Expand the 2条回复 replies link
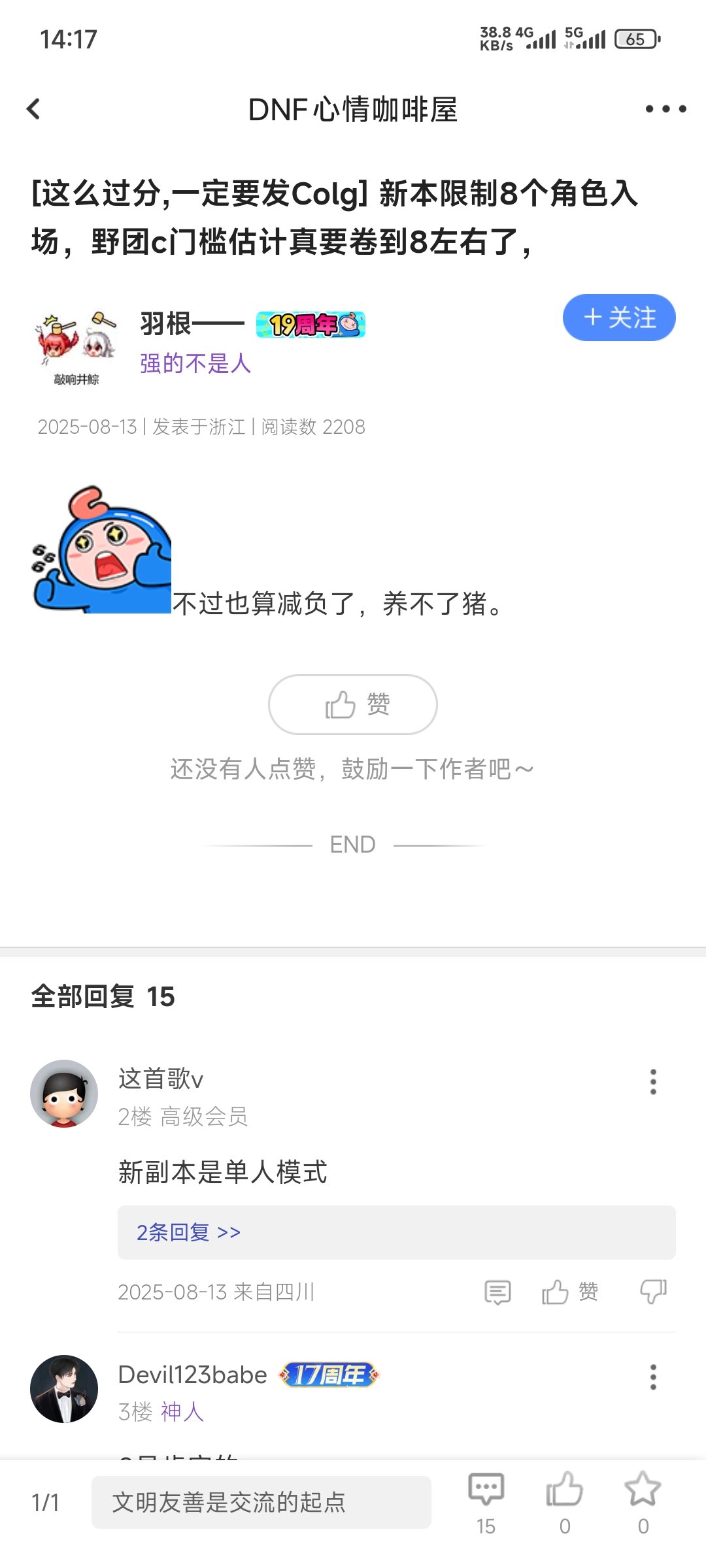The width and height of the screenshot is (706, 1568). click(x=188, y=1232)
